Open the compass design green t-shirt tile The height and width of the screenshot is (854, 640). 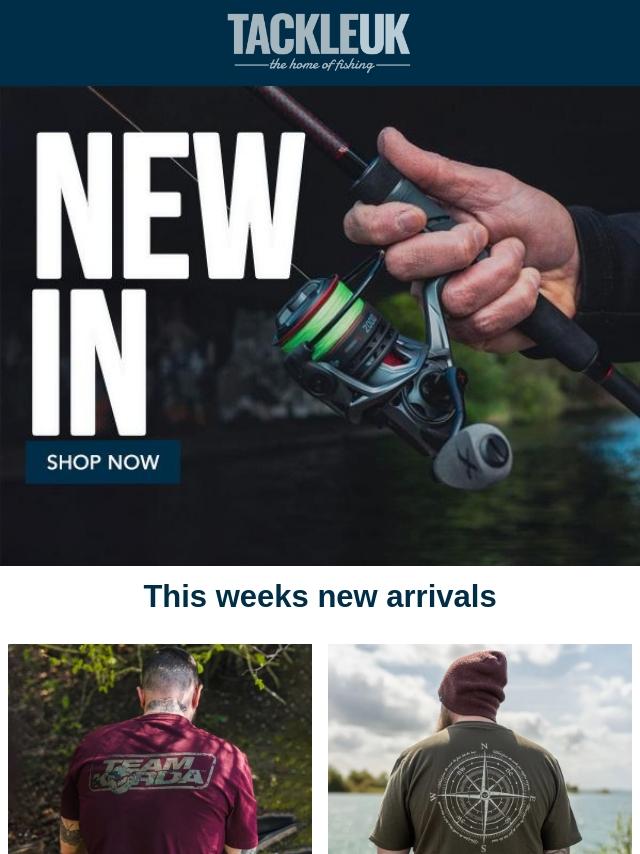pos(480,749)
